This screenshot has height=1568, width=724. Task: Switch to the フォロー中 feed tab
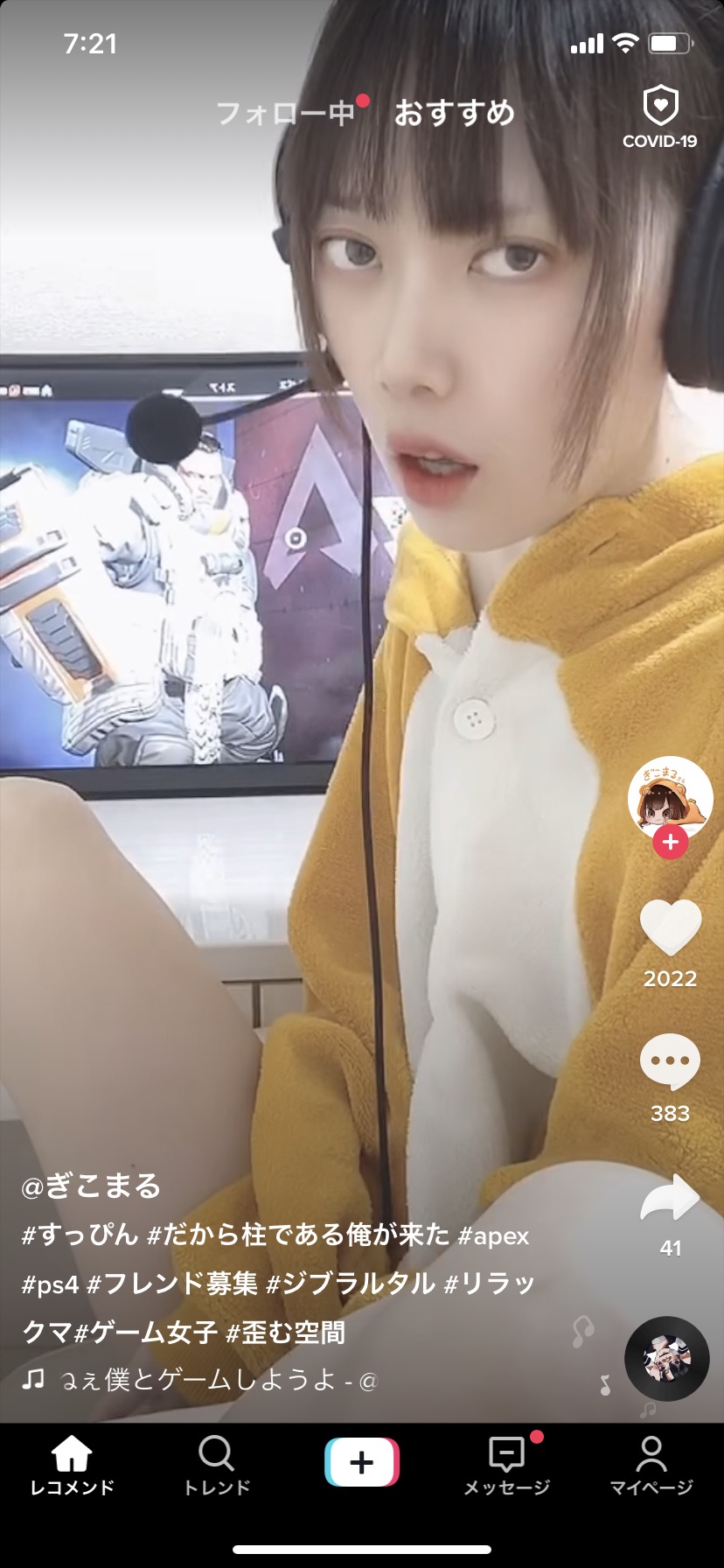285,113
